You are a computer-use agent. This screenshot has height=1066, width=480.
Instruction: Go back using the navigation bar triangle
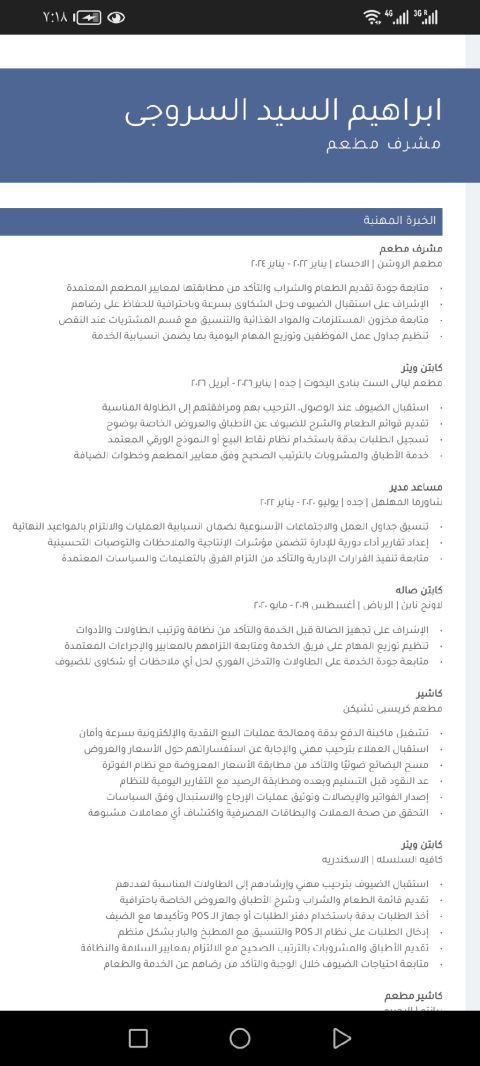[341, 1038]
